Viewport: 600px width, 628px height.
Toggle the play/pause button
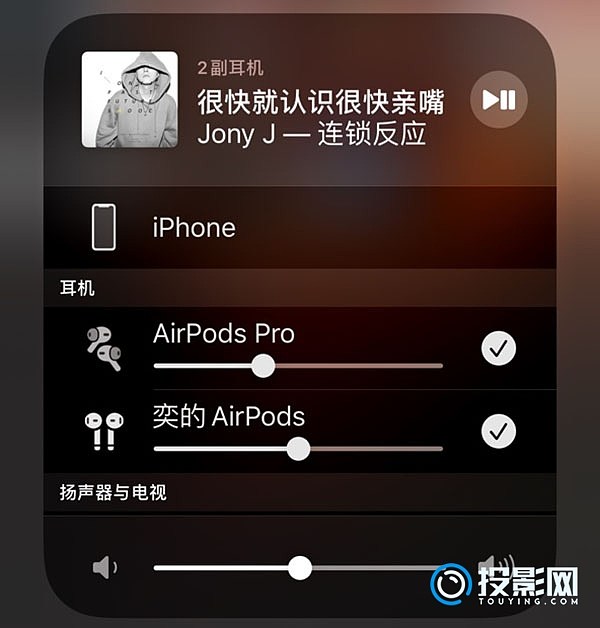coord(498,99)
